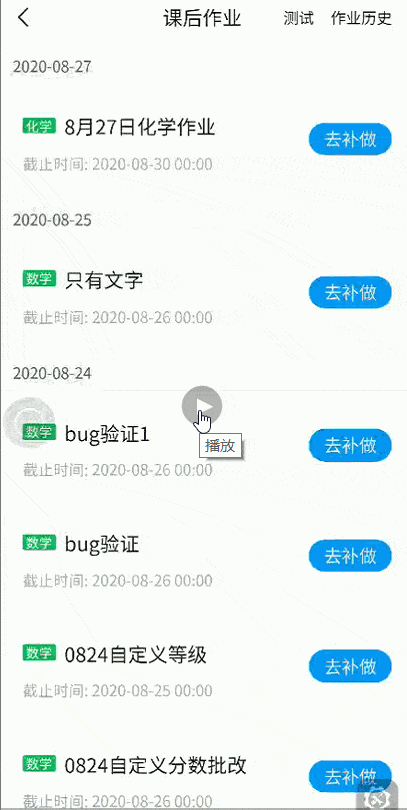Open 作业历史 homework history

pos(361,19)
